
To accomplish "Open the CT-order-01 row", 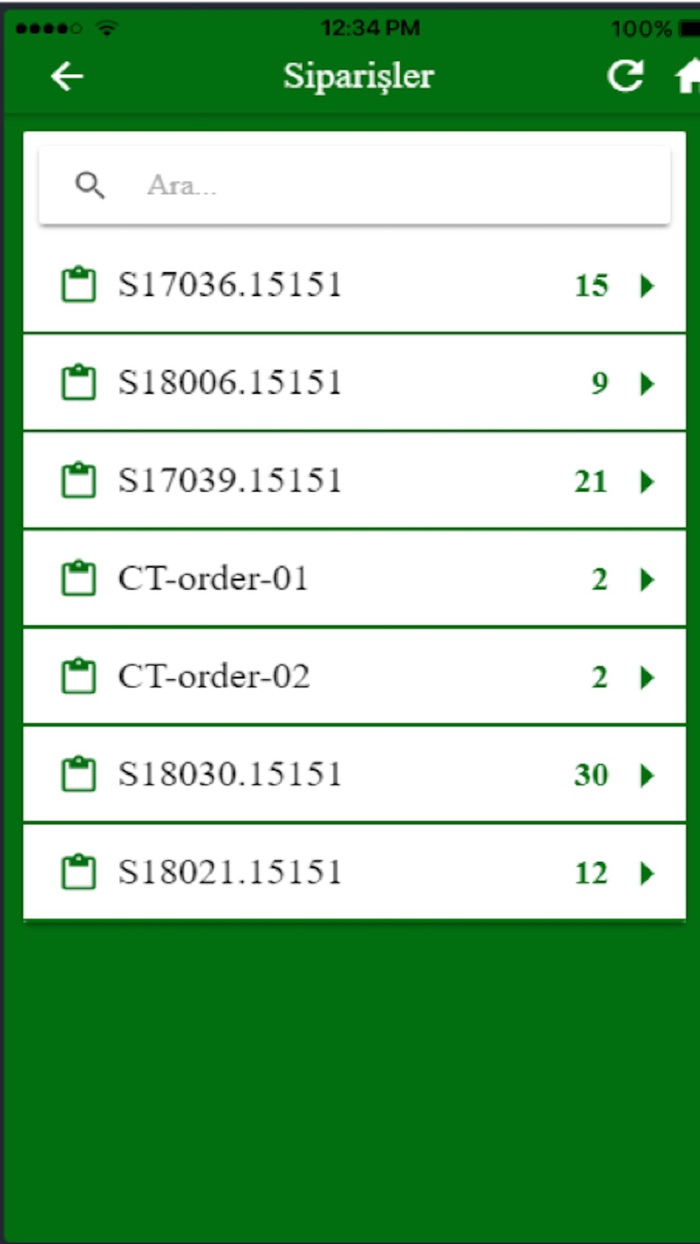I will pyautogui.click(x=354, y=579).
